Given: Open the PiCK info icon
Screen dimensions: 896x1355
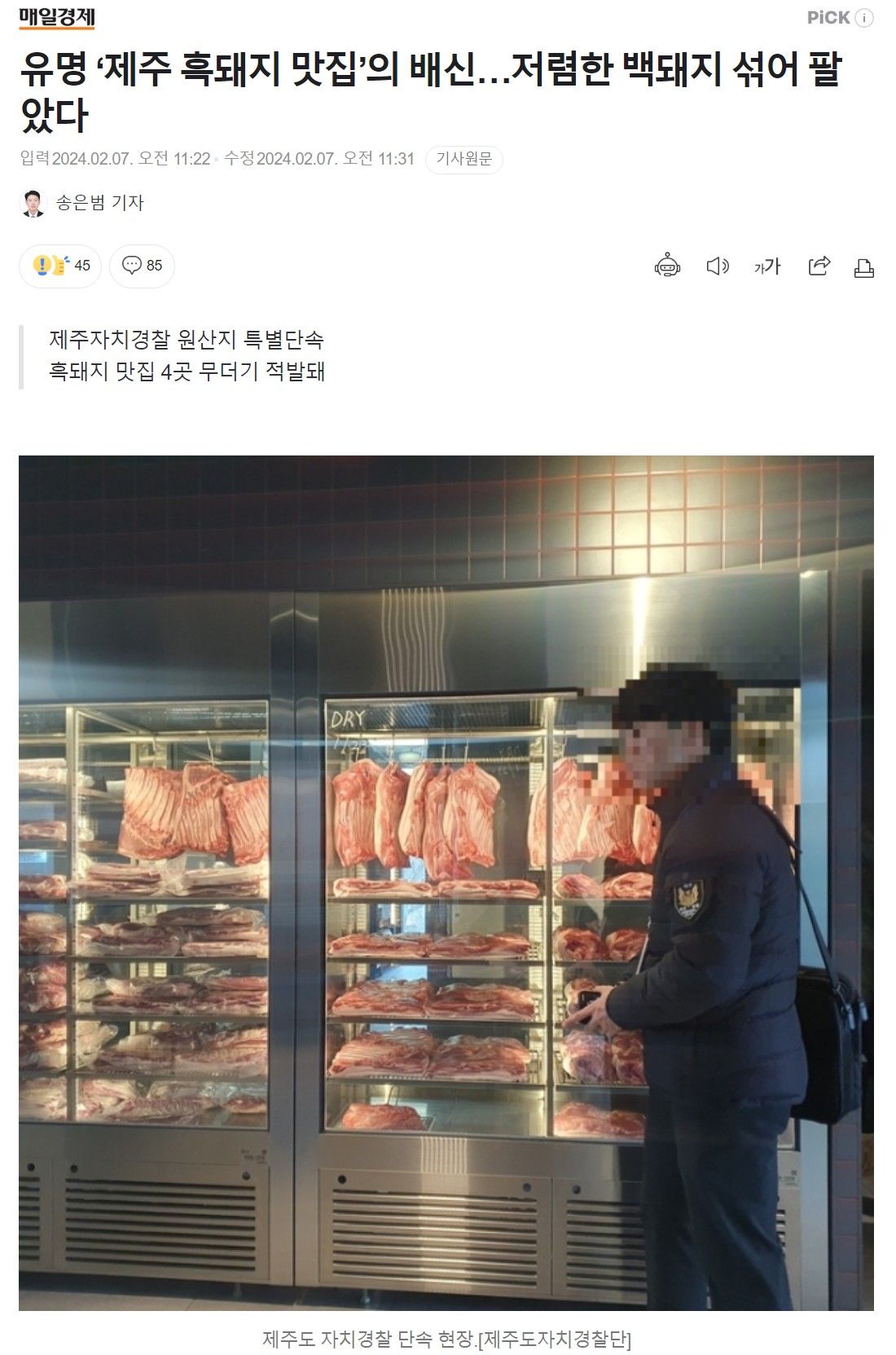Looking at the screenshot, I should pos(864,18).
